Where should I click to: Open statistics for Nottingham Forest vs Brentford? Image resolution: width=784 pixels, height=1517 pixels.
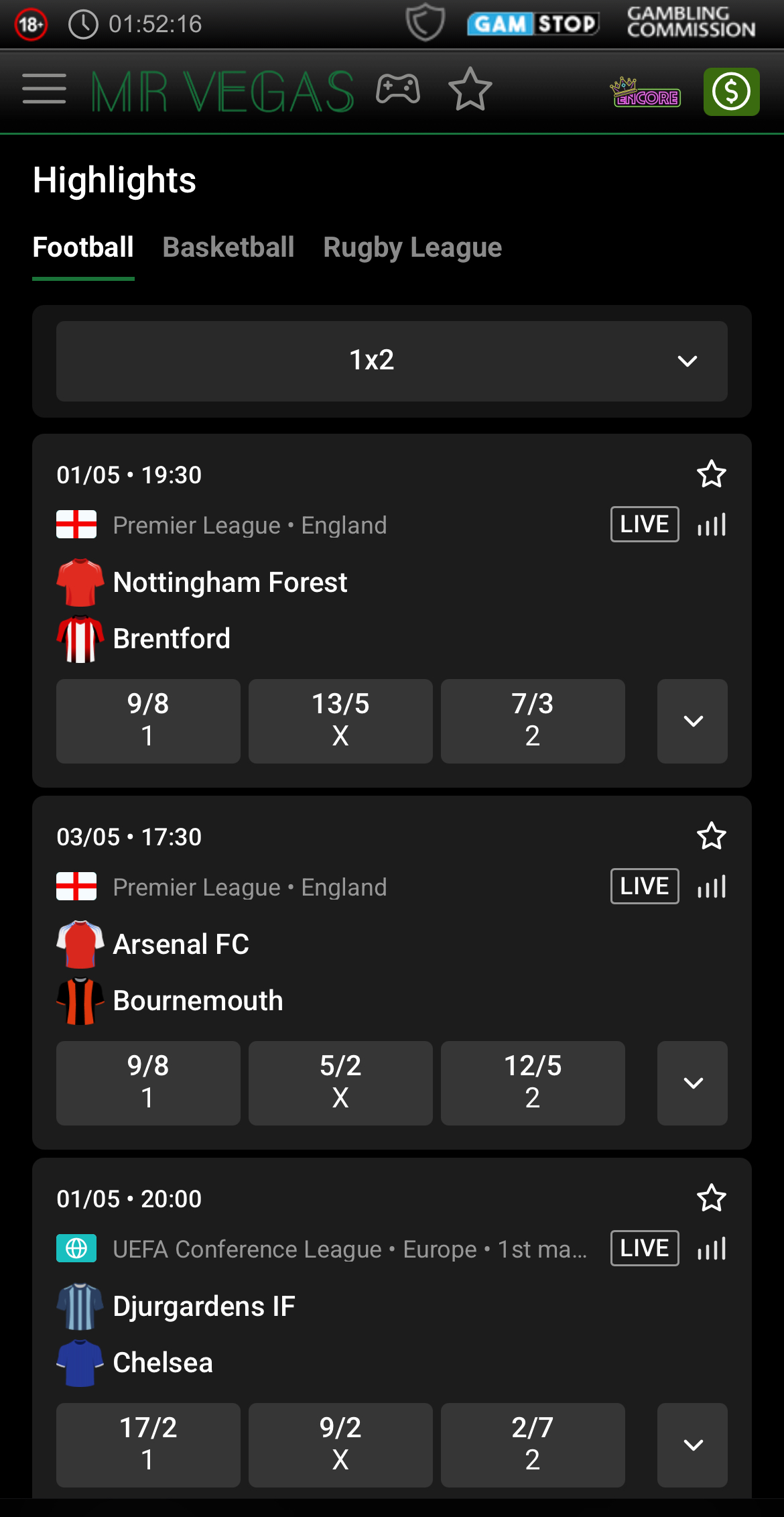[x=711, y=524]
